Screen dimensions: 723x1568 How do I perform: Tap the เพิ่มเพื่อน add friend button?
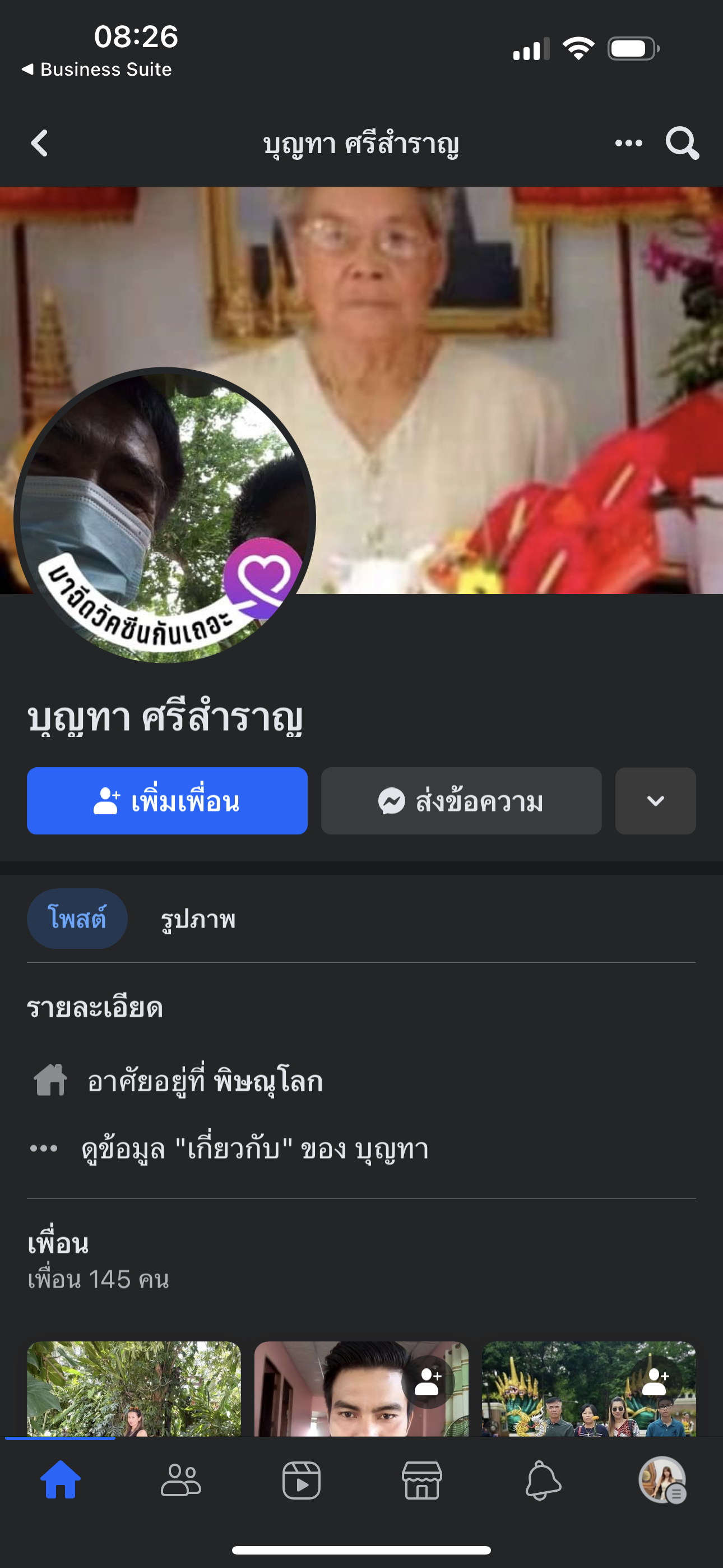pyautogui.click(x=167, y=801)
